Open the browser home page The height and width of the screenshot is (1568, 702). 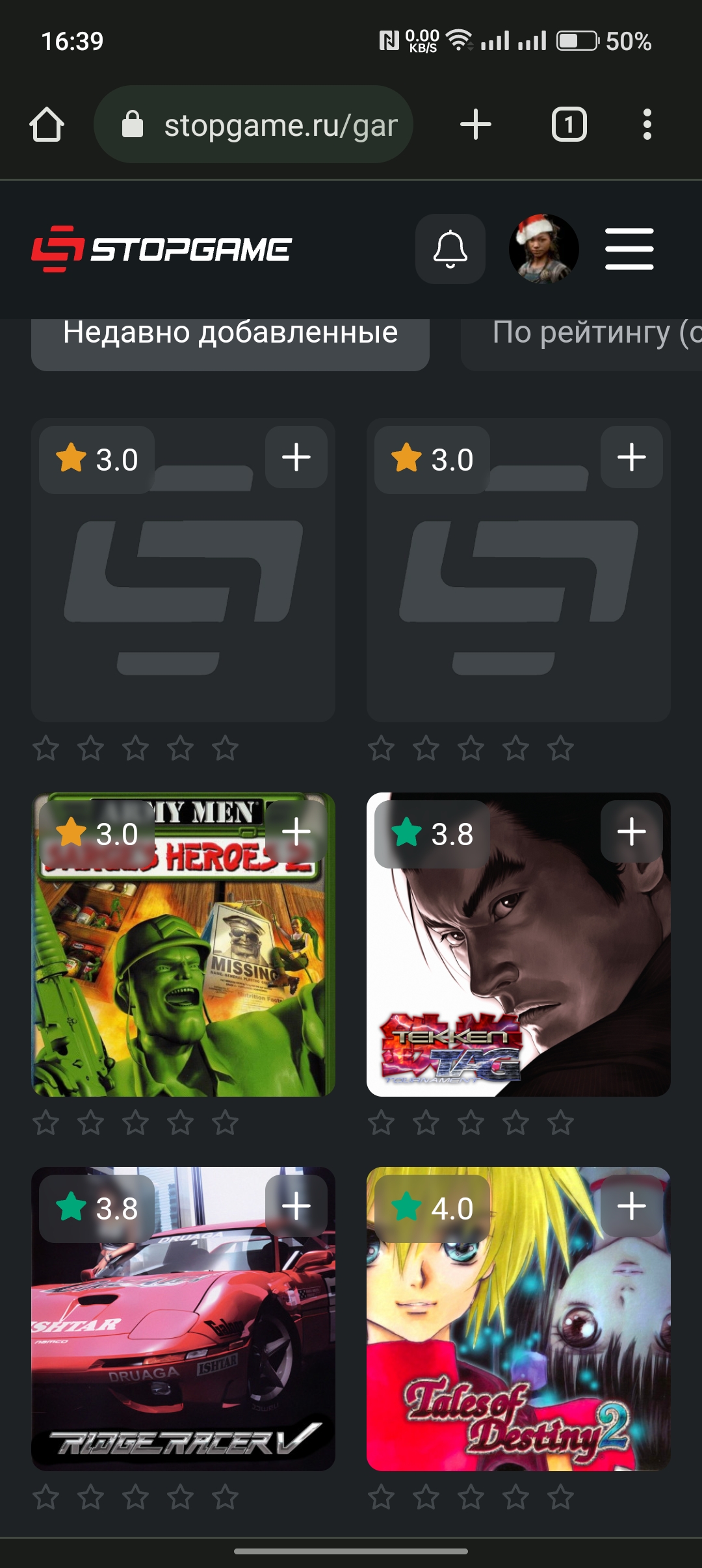tap(47, 124)
